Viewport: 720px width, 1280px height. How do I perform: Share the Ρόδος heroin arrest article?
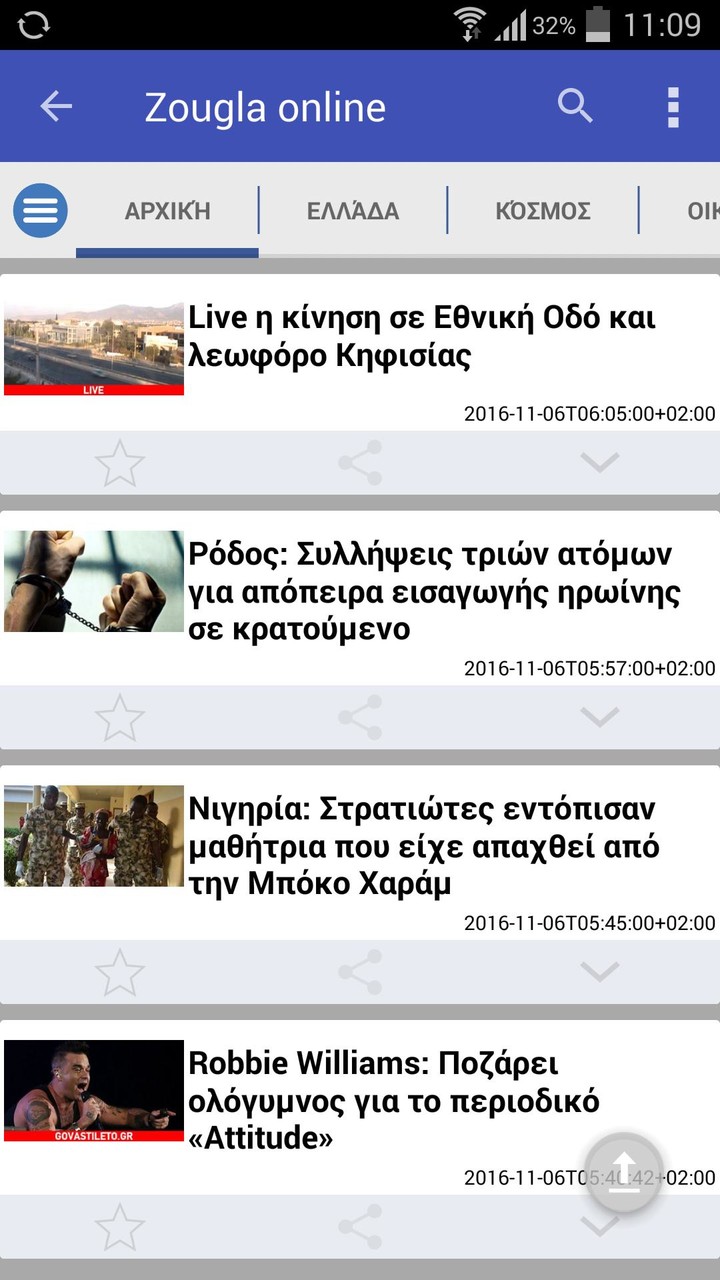[360, 717]
